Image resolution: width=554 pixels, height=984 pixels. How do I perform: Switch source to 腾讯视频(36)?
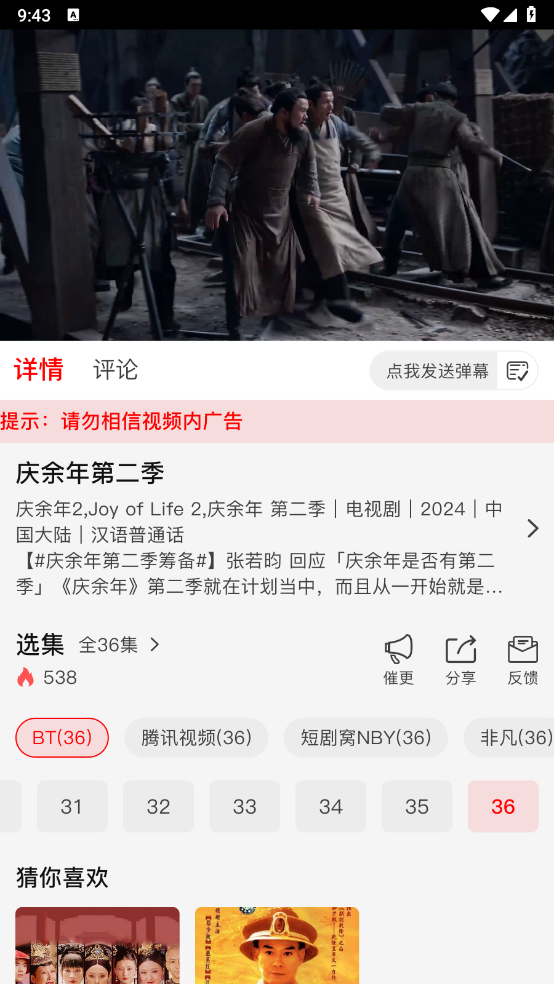[x=196, y=737]
